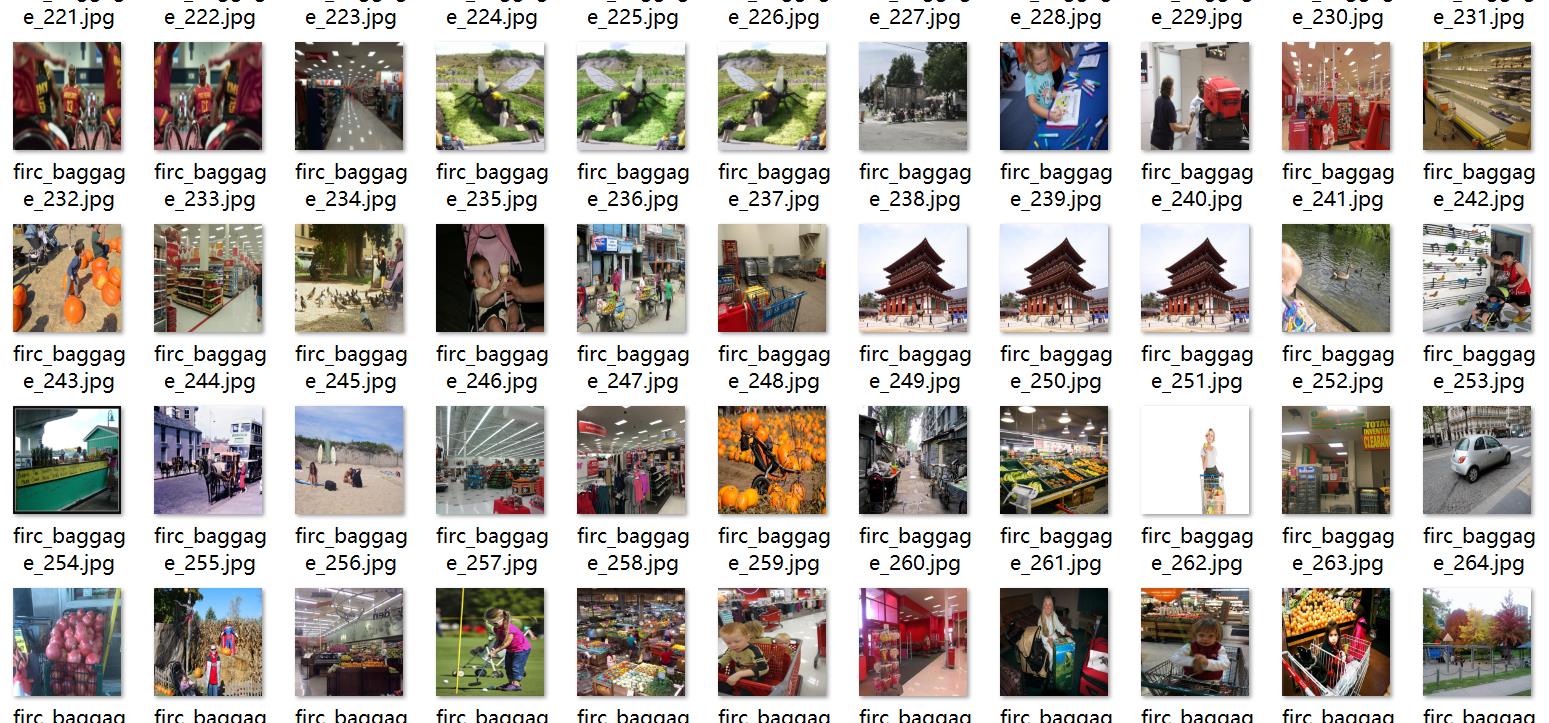Open firc_baggage_262.jpg image
The image size is (1549, 723).
coord(1195,460)
